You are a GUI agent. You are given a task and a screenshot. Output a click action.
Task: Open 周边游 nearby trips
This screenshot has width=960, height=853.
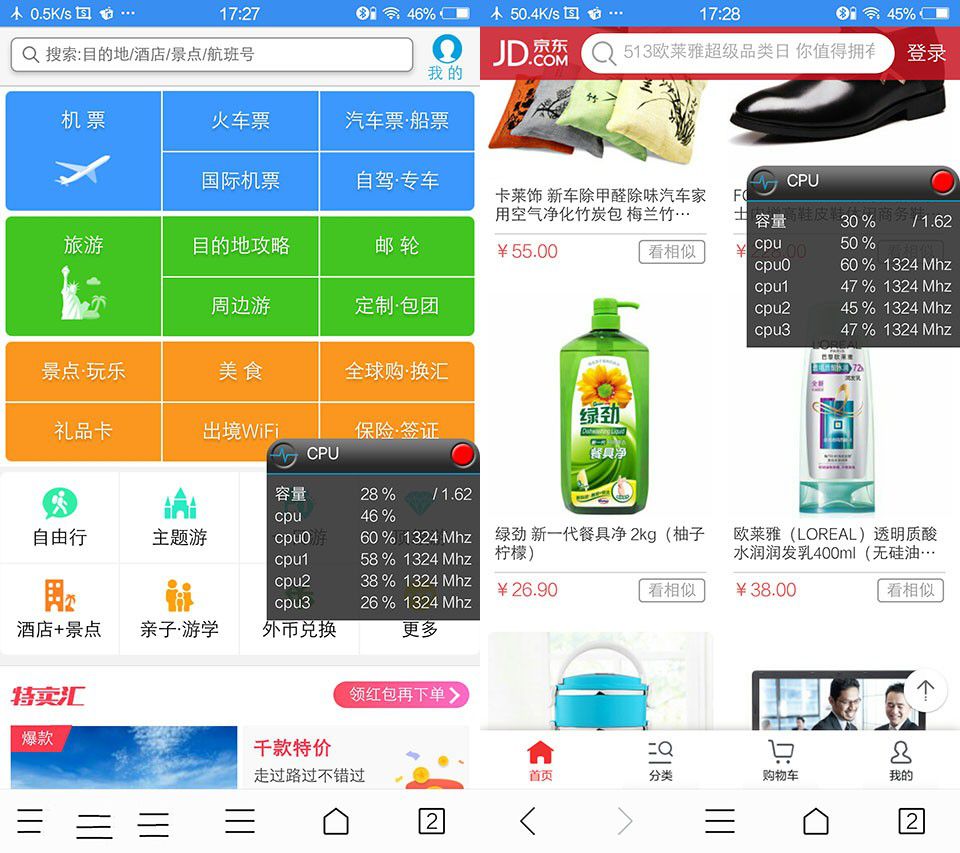pyautogui.click(x=240, y=306)
